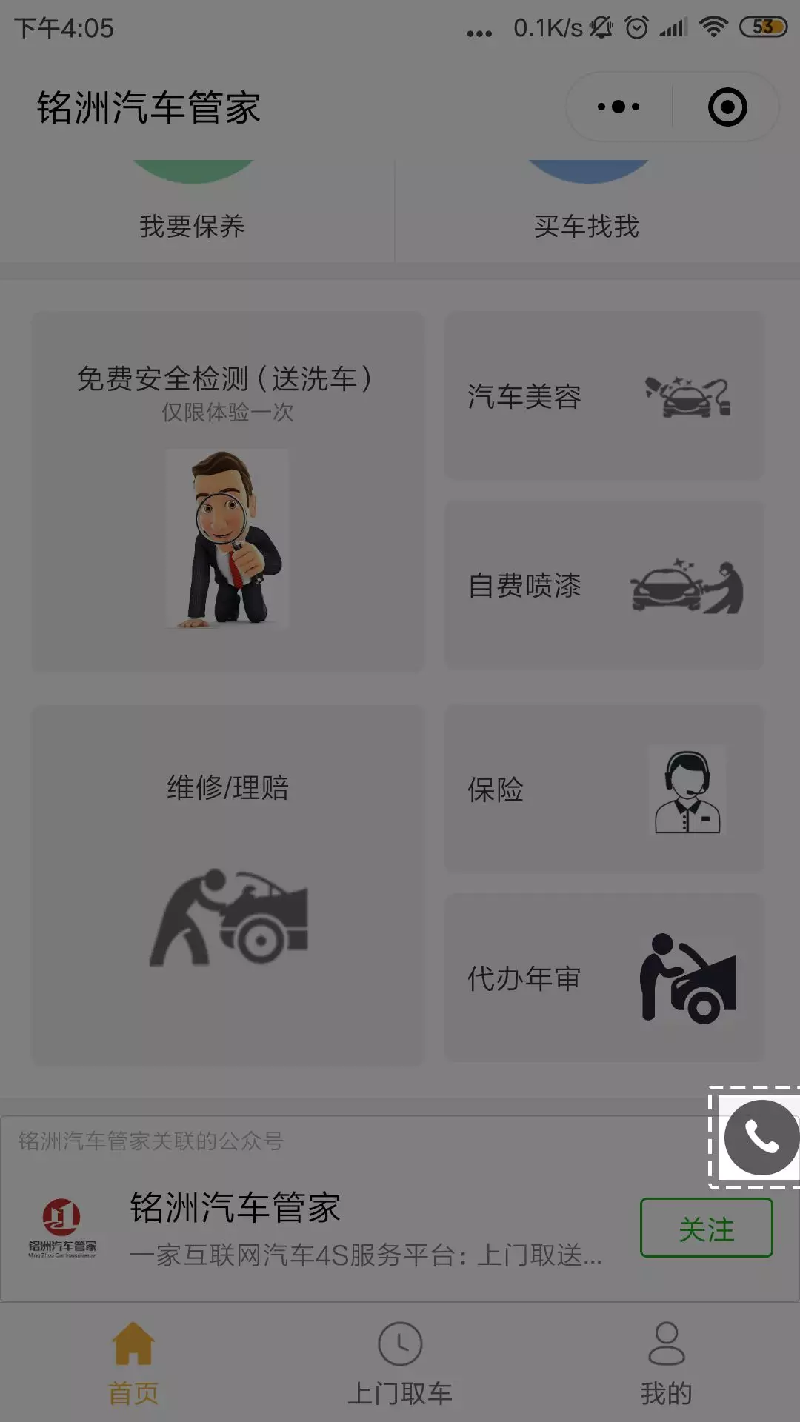This screenshot has width=800, height=1422.
Task: Open 代办年审 annual inspection service
Action: [603, 978]
